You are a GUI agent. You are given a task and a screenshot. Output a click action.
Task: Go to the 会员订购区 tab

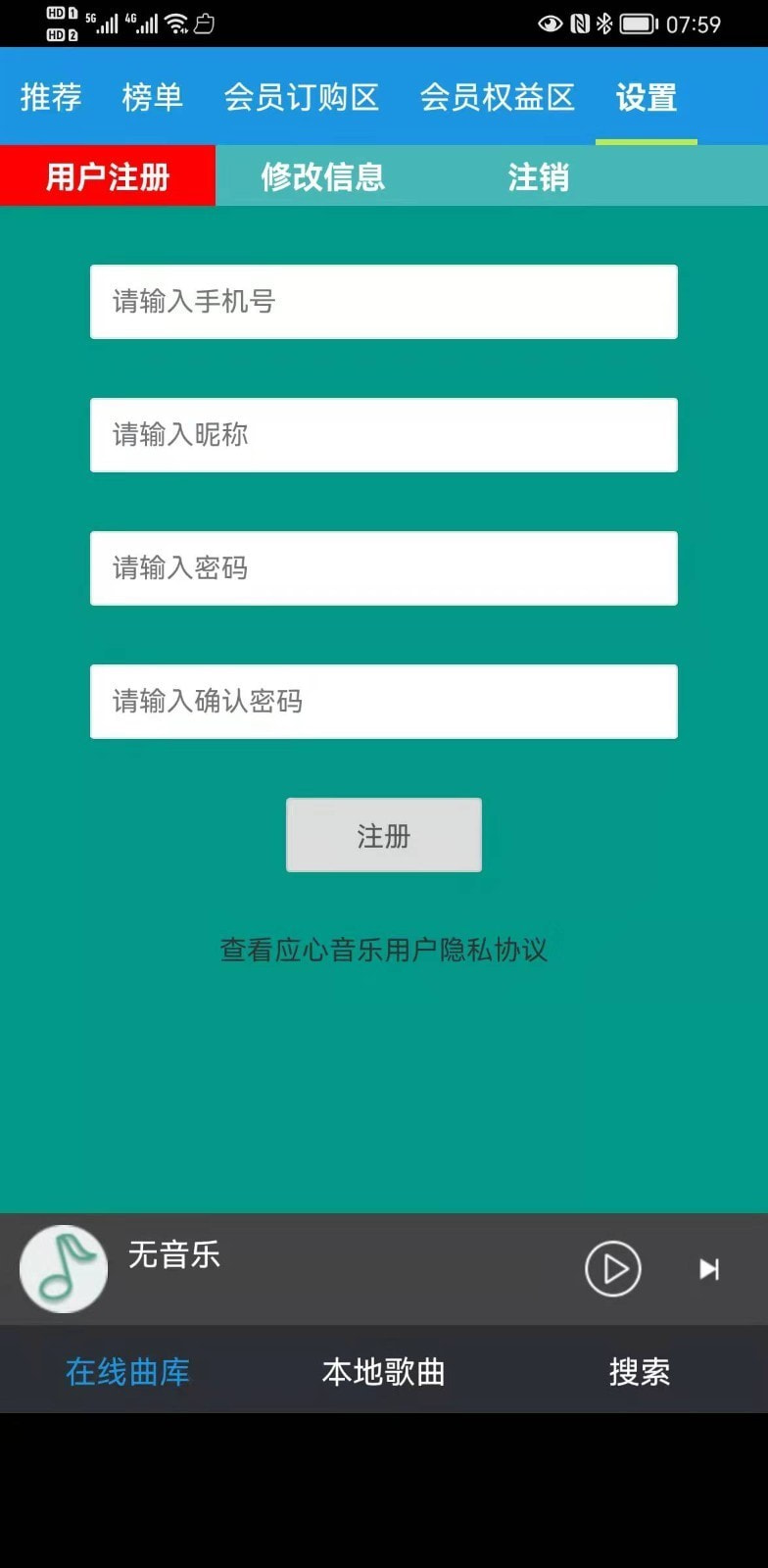coord(302,97)
